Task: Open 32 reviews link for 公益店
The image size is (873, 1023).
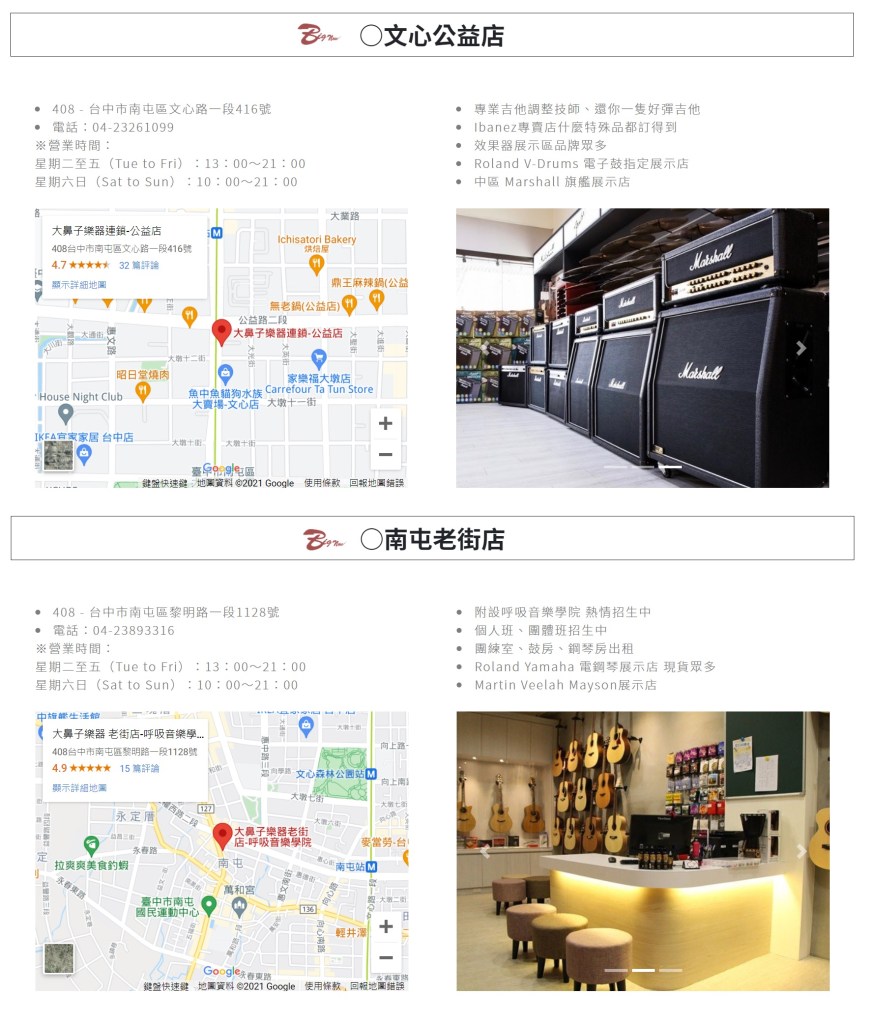Action: (x=138, y=265)
